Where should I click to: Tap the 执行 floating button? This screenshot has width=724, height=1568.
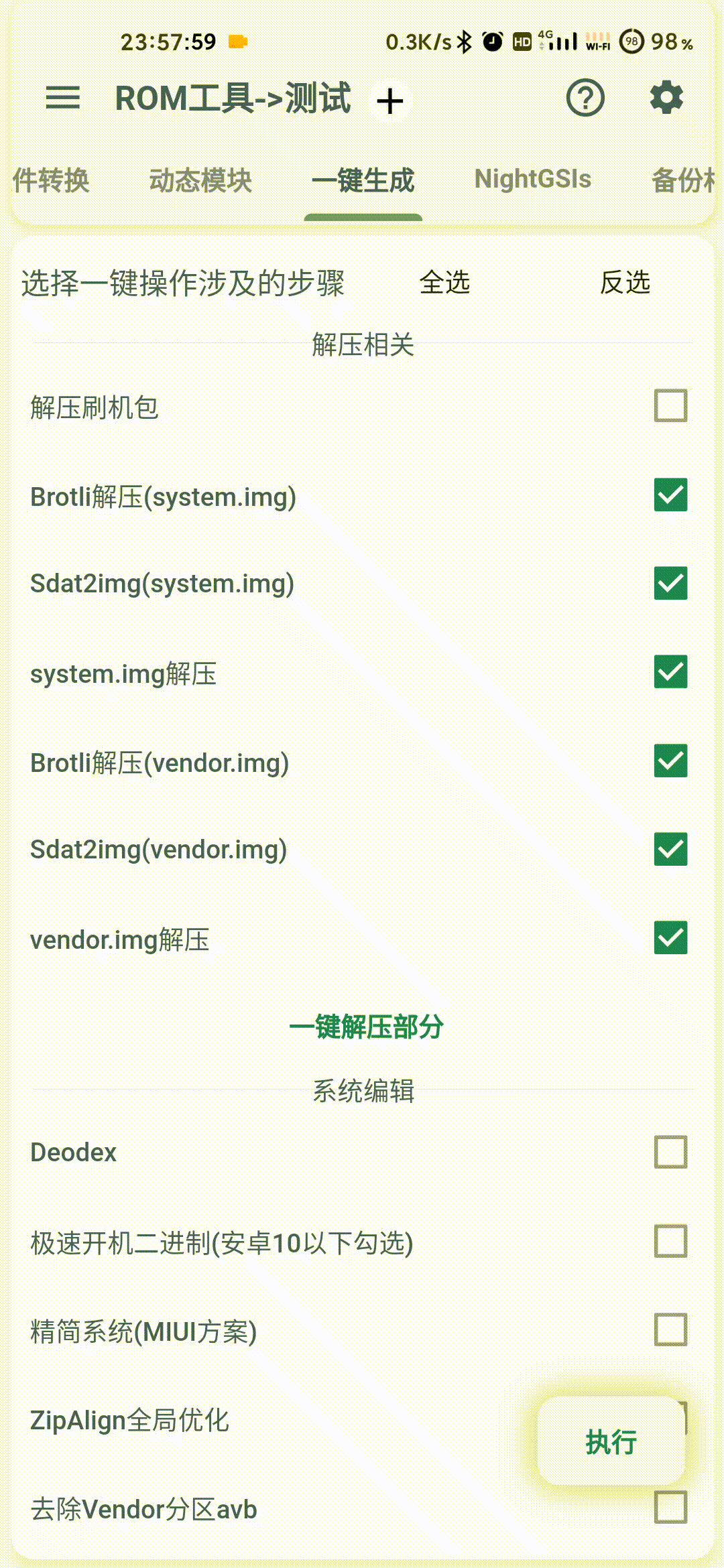(x=611, y=1441)
